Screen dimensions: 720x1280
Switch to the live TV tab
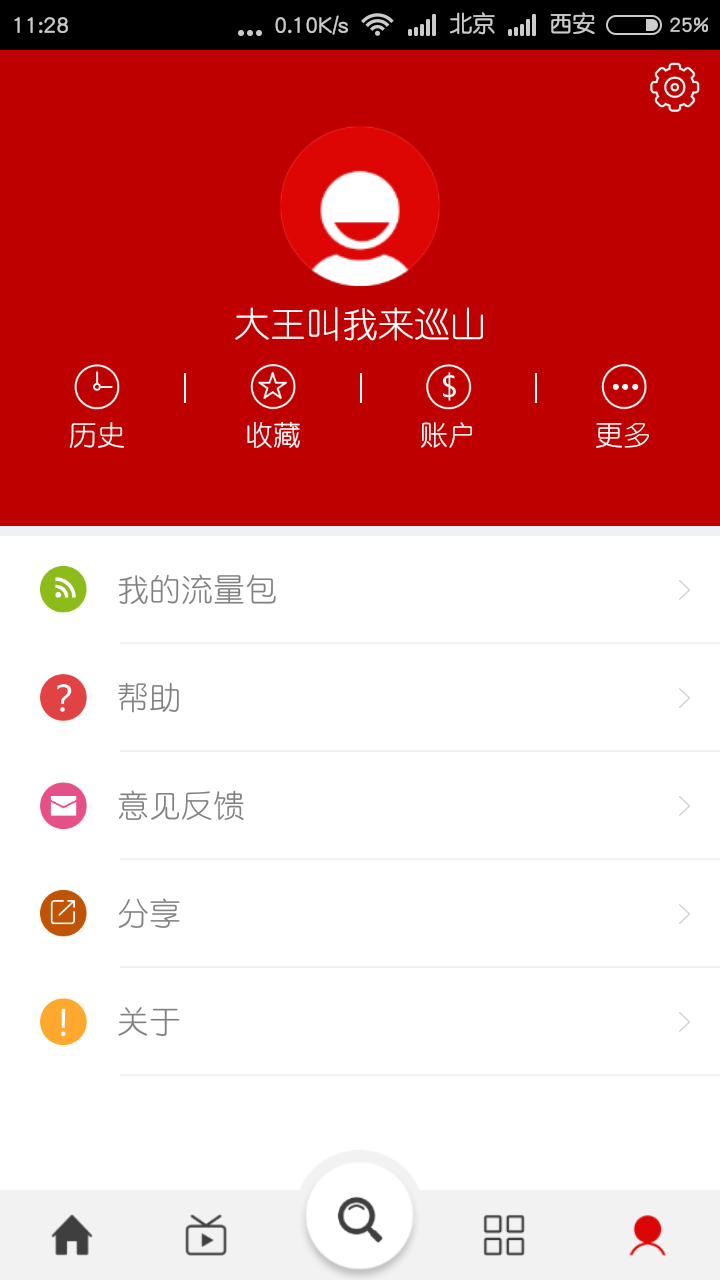click(206, 1235)
